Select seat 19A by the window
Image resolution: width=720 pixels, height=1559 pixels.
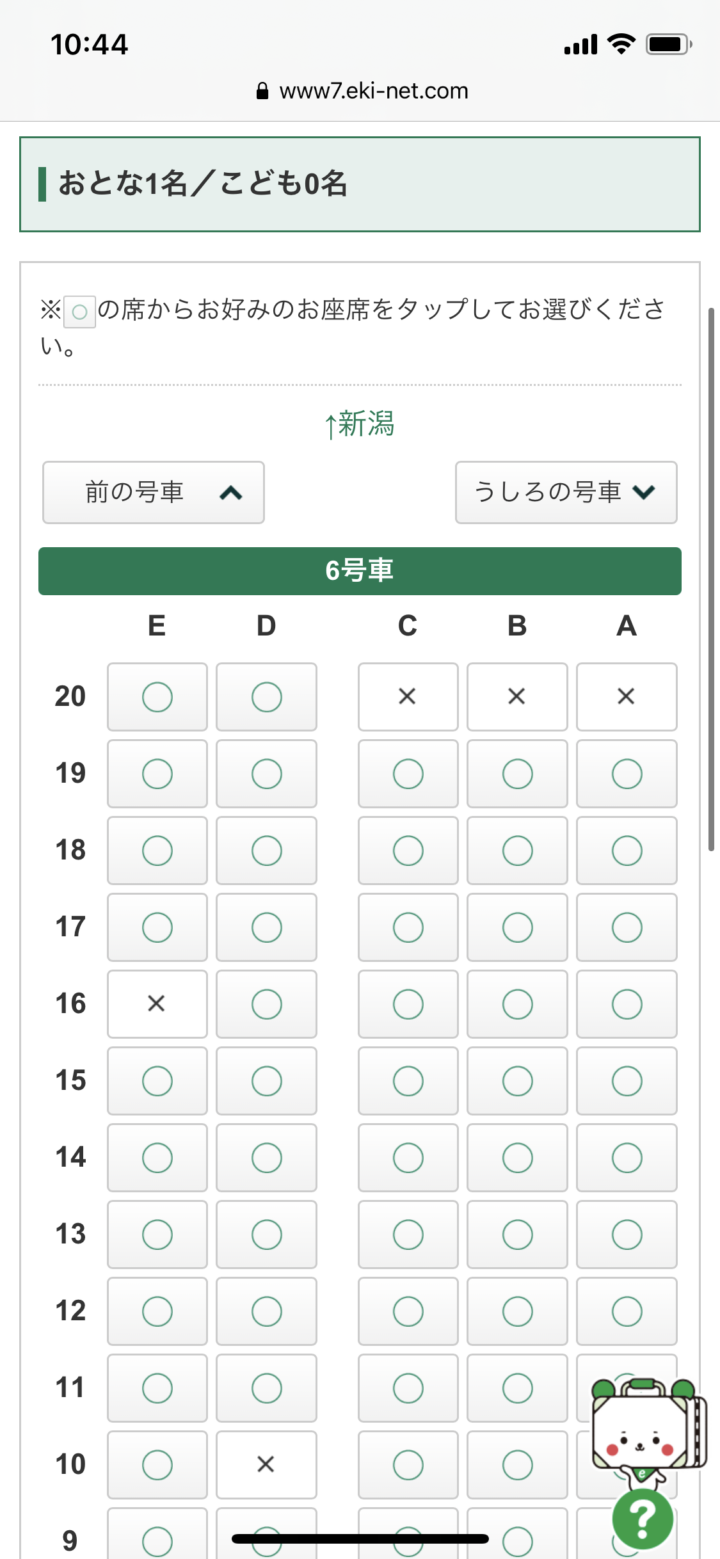click(x=627, y=774)
